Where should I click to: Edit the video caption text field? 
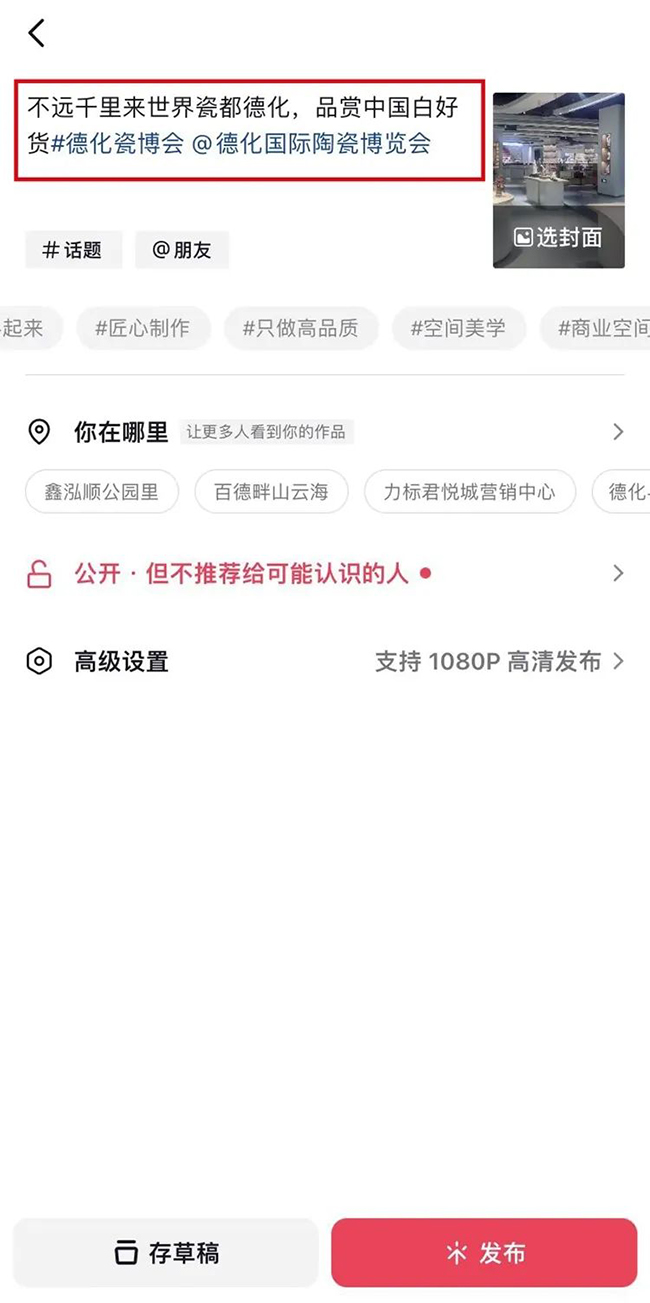tap(250, 125)
